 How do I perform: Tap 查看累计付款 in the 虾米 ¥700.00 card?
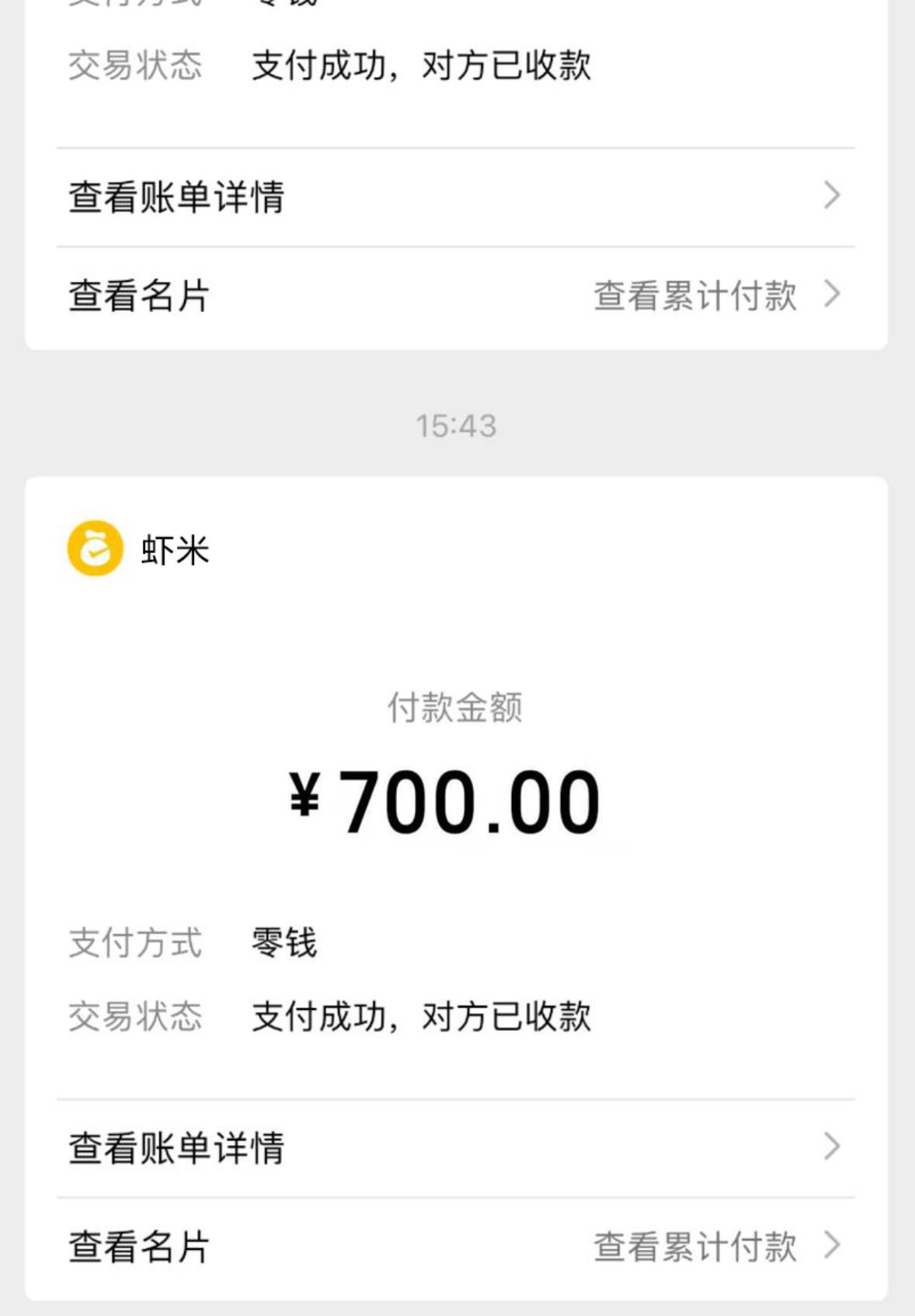click(x=696, y=1247)
